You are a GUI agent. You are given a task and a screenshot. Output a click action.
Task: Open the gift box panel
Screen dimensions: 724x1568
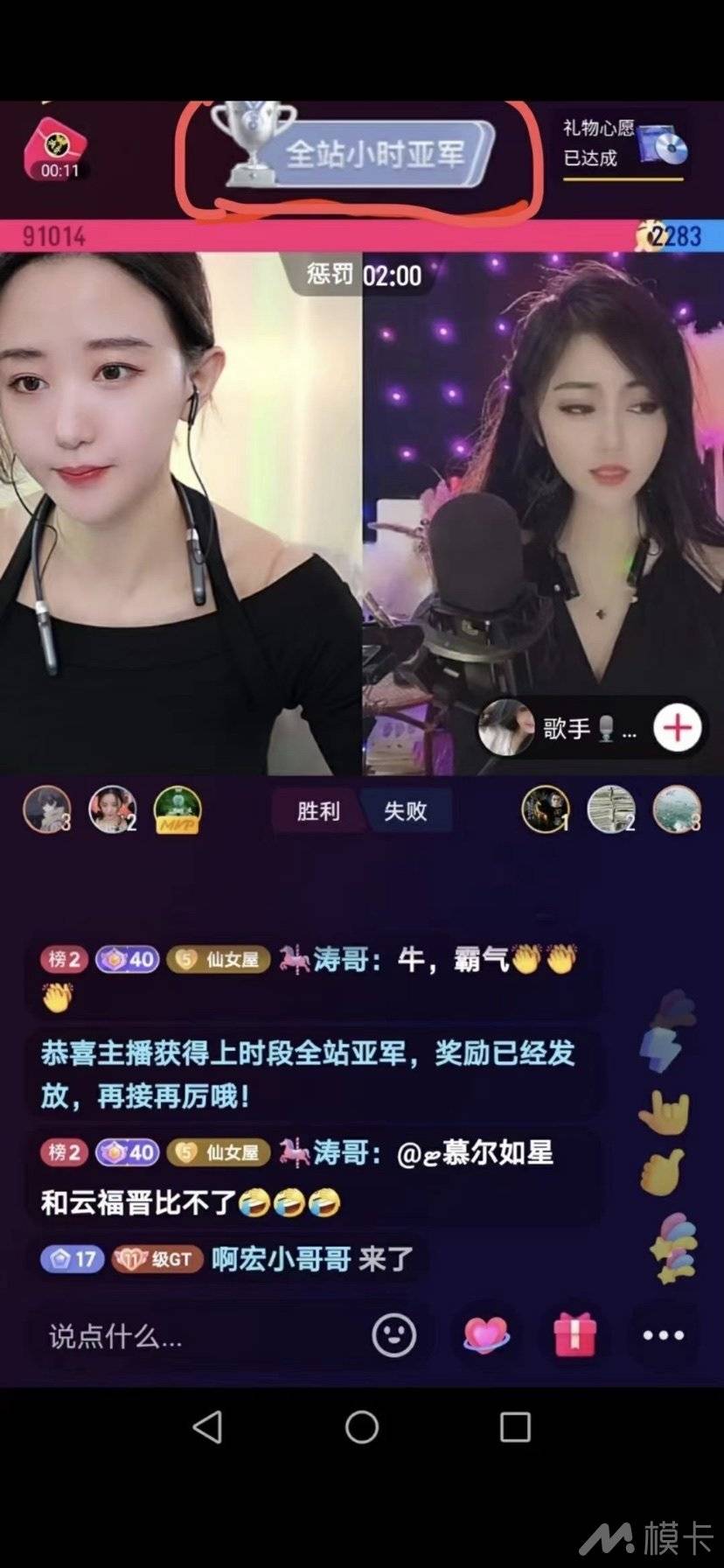click(574, 1335)
